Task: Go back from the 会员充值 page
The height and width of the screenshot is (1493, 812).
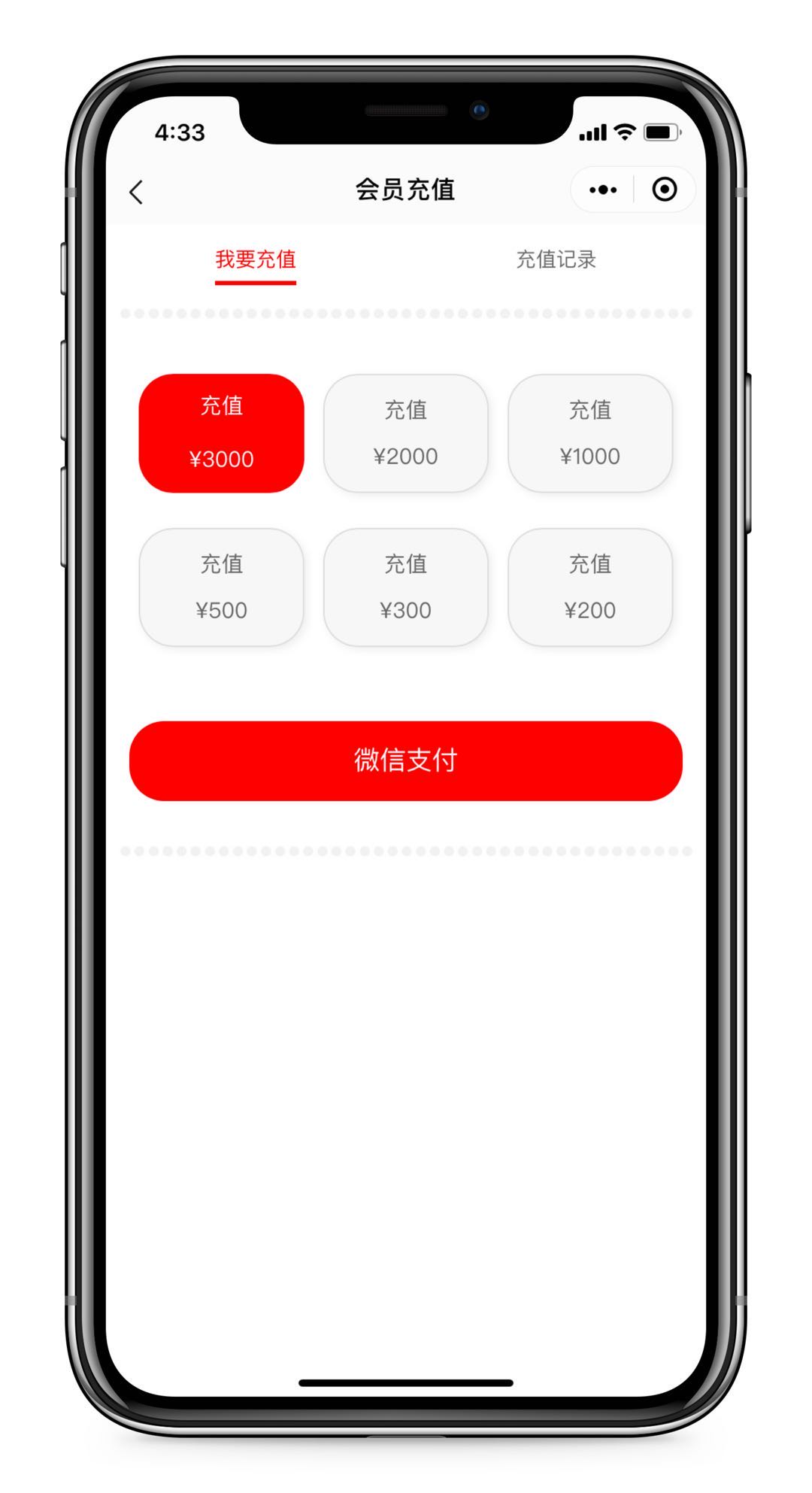Action: 137,193
